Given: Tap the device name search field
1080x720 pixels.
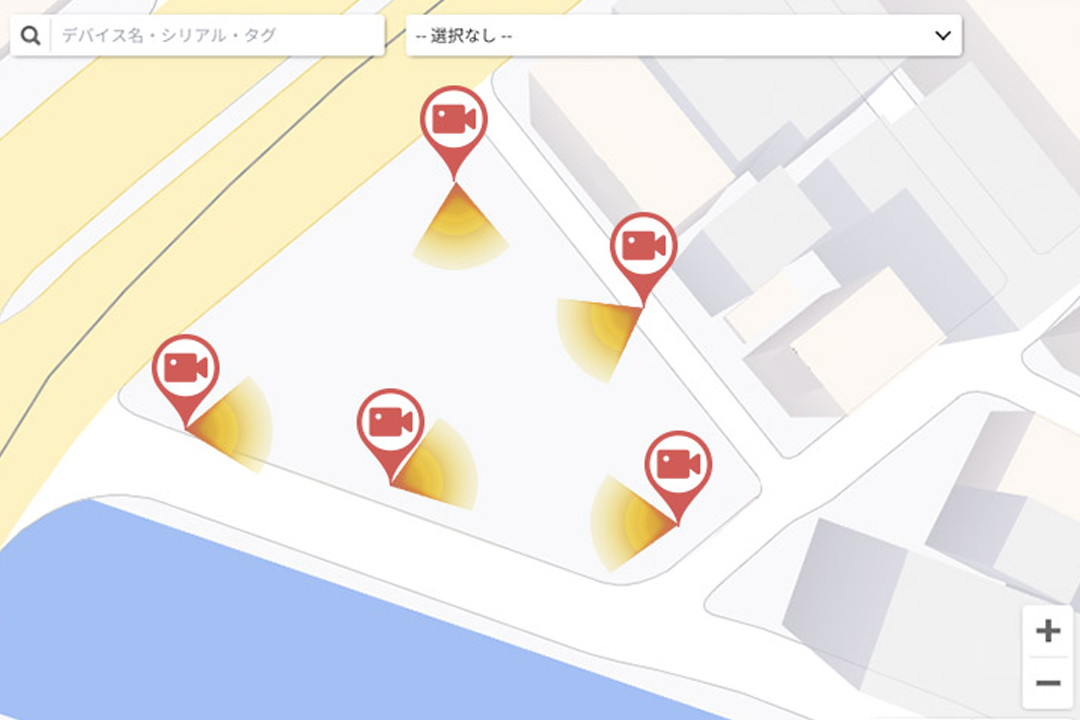Looking at the screenshot, I should [x=215, y=35].
